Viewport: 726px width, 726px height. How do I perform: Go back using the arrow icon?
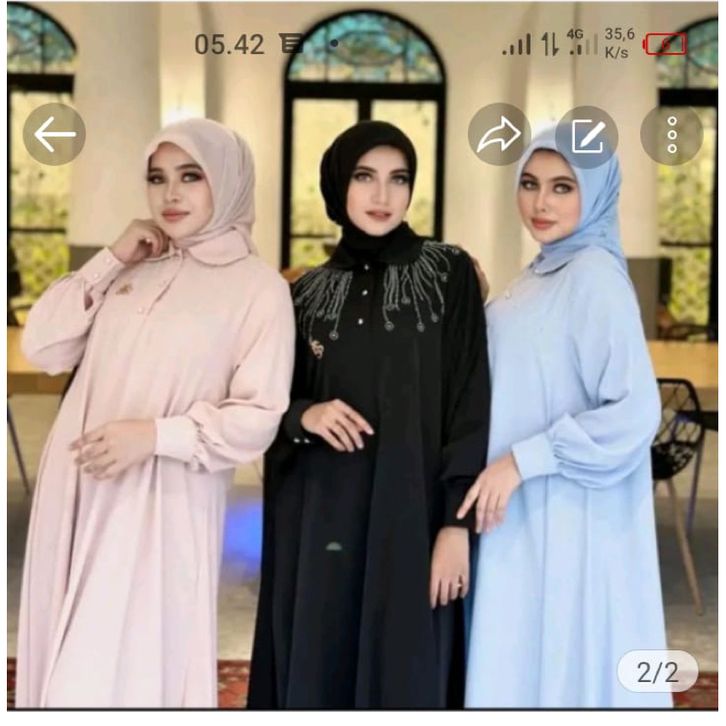click(54, 134)
